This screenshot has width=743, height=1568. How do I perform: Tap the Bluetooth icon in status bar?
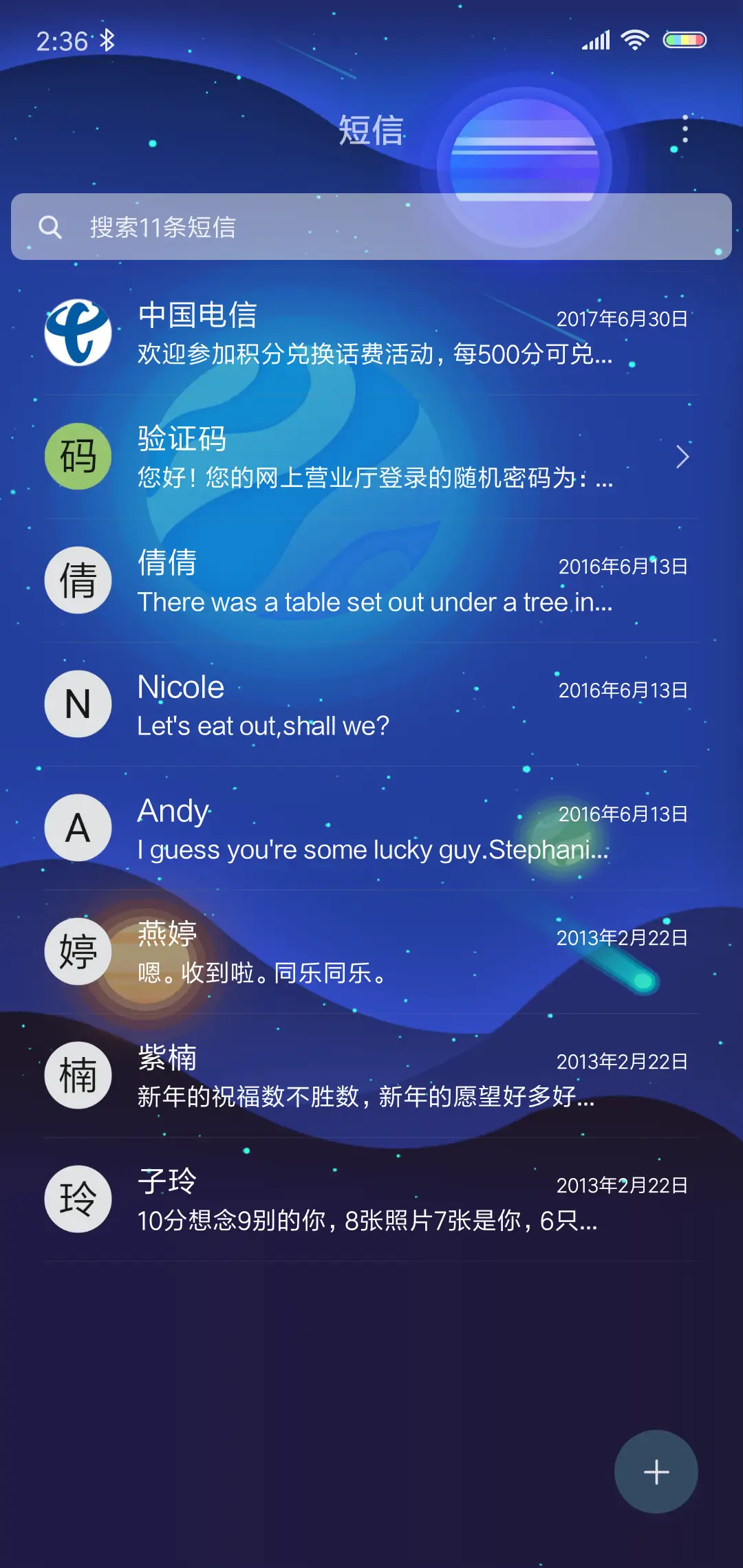point(107,39)
